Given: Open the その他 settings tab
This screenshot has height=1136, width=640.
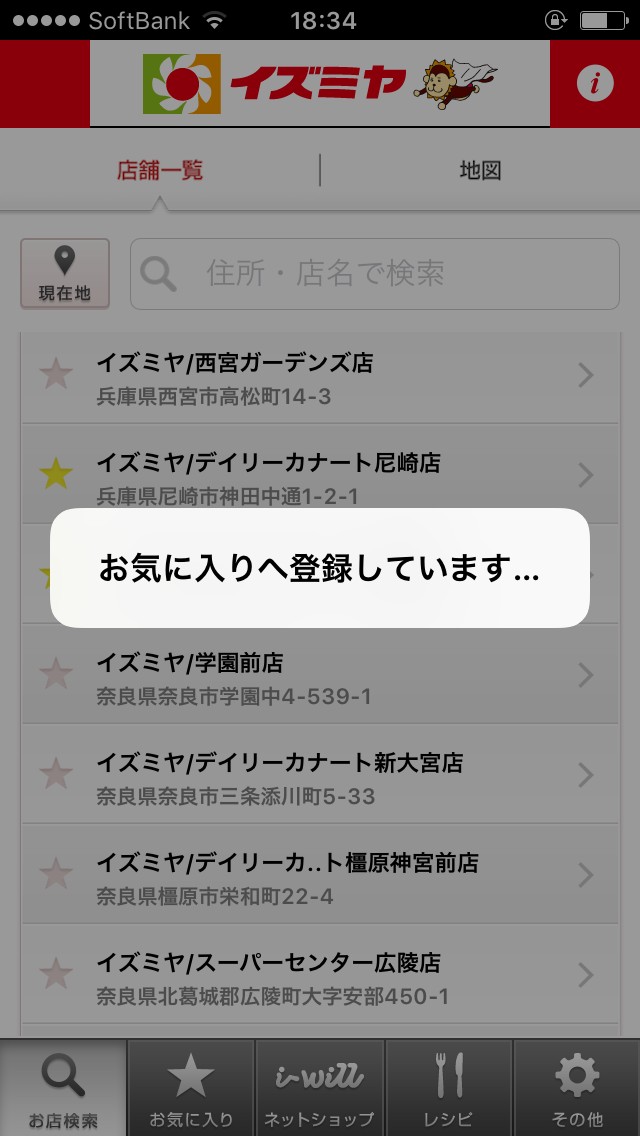Looking at the screenshot, I should tap(577, 1088).
